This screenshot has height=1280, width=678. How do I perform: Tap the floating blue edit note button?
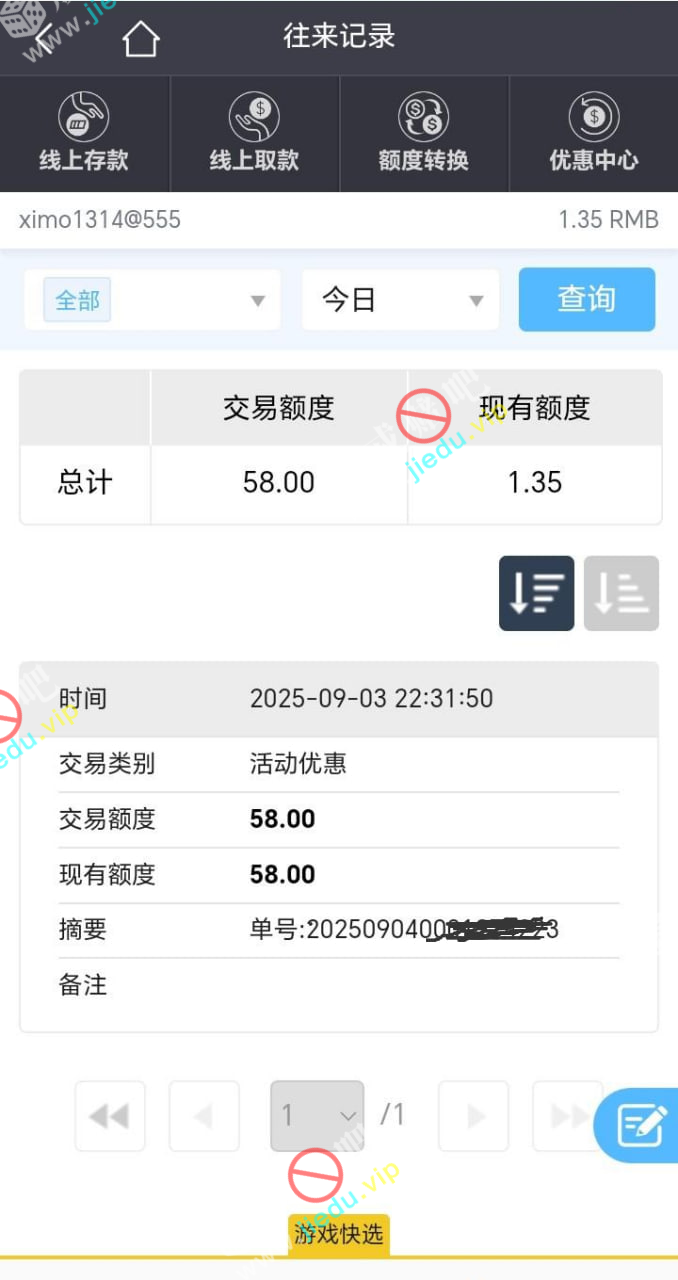640,1126
